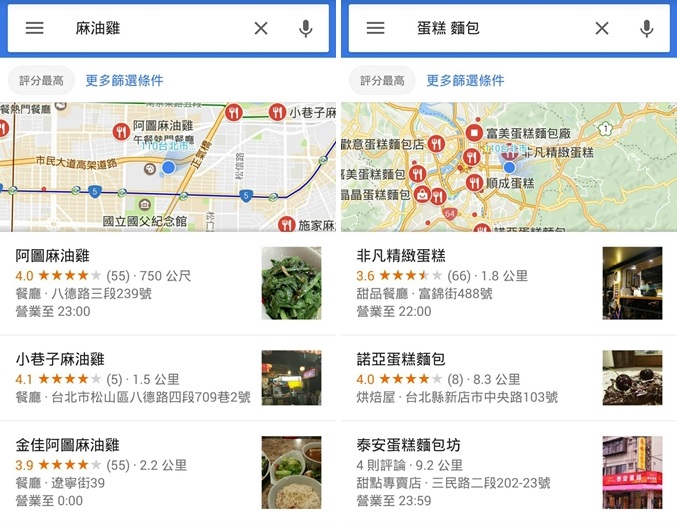Tap the 富美蛋糕麵包廠 pin on the map

[475, 132]
